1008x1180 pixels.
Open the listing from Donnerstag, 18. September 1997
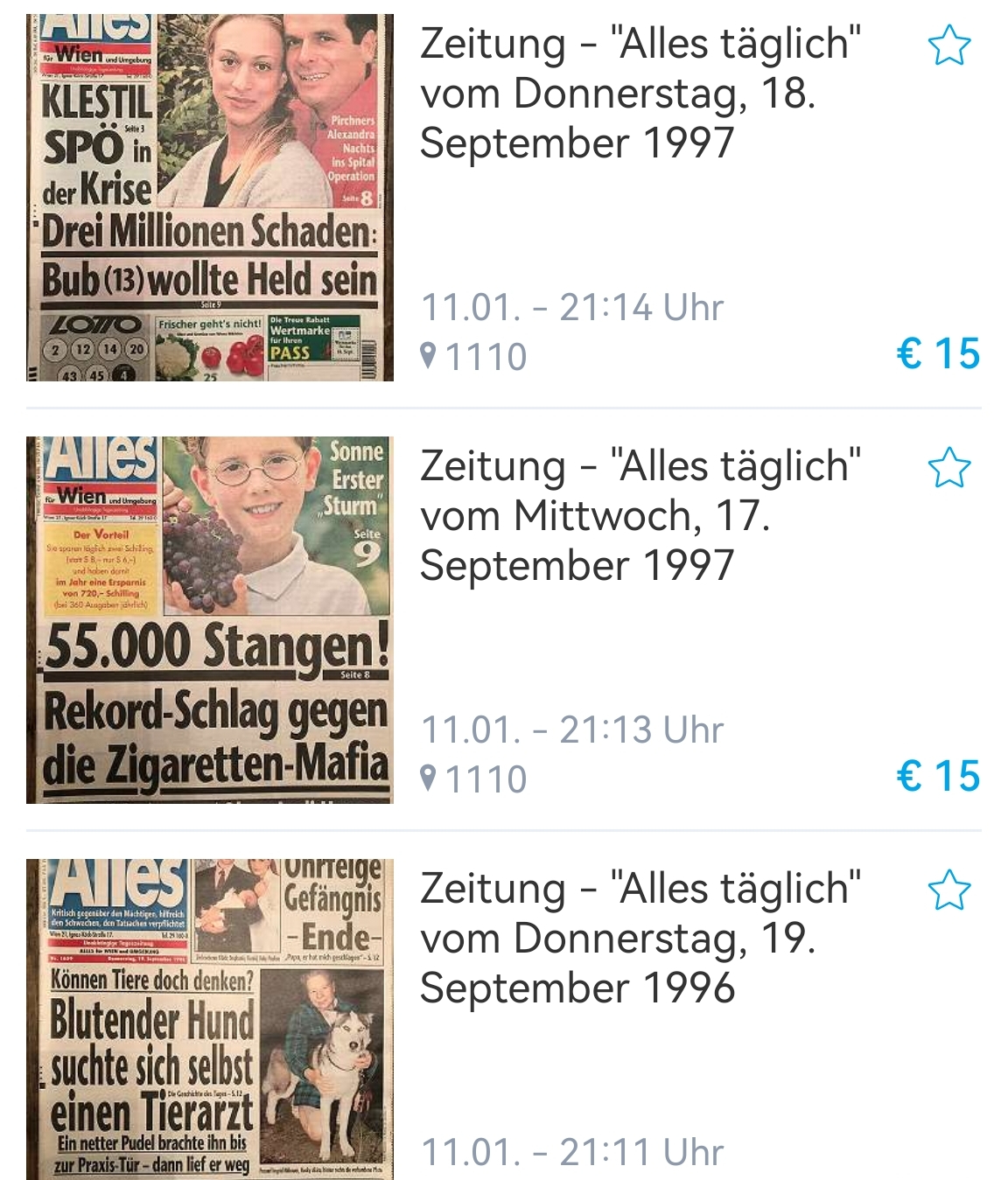coord(639,94)
